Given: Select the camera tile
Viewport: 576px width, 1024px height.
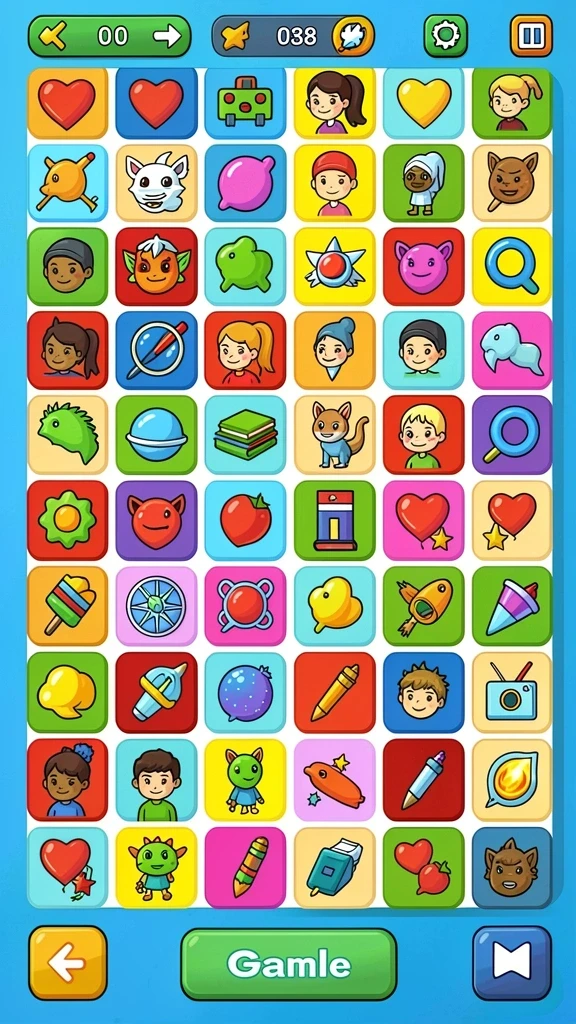Looking at the screenshot, I should [512, 692].
